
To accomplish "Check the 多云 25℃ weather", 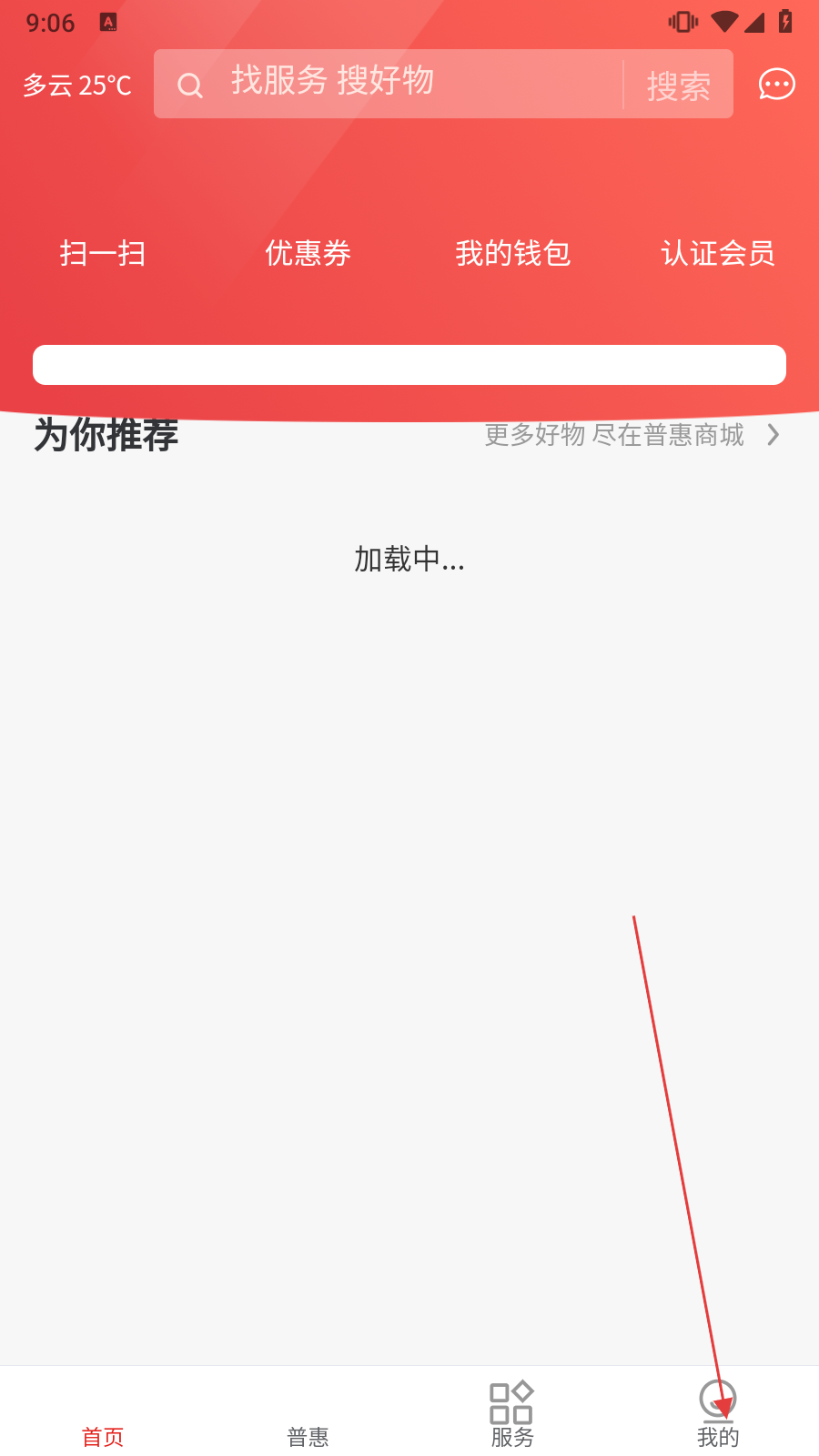I will point(77,86).
